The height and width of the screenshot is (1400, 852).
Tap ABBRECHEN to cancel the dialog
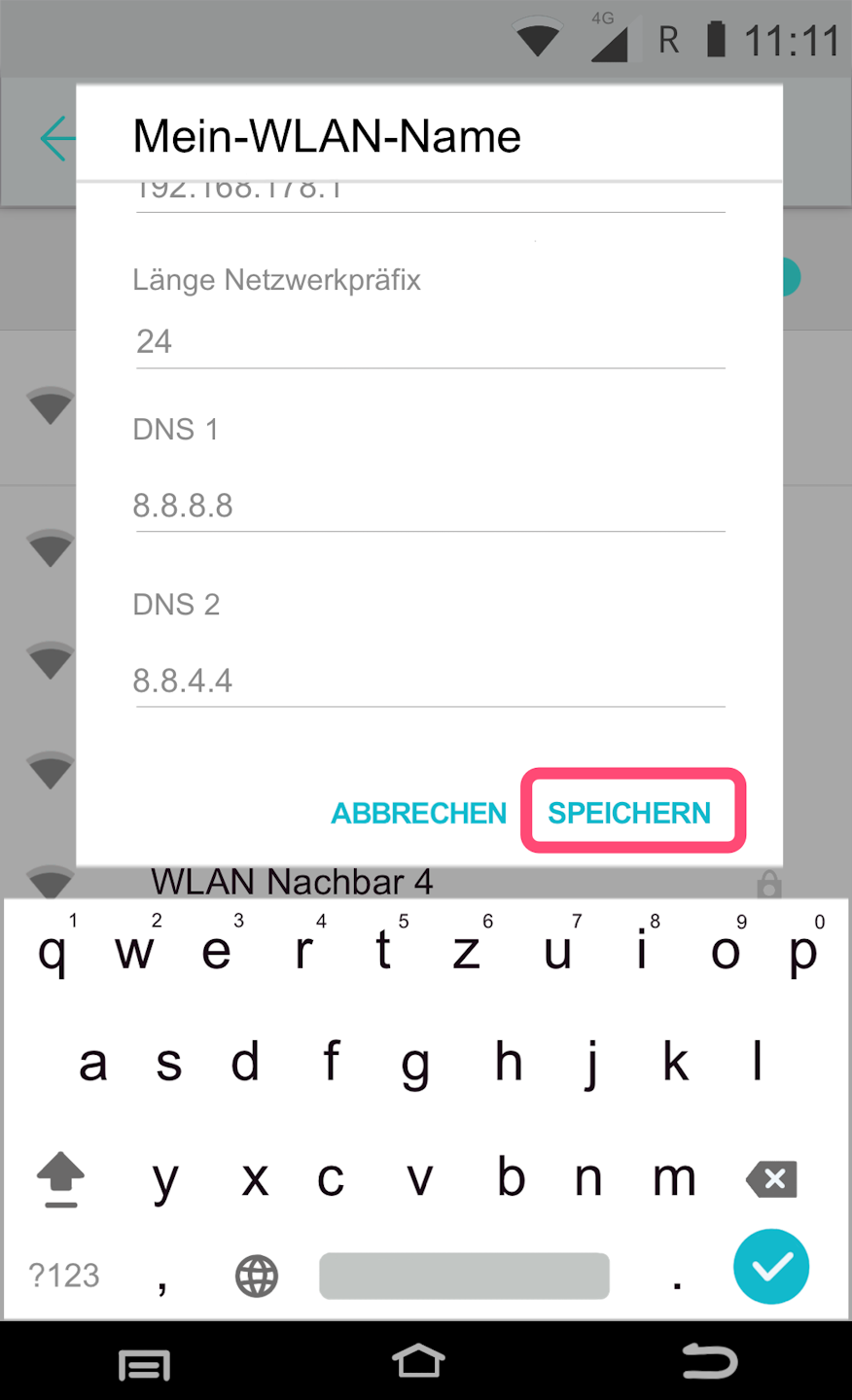coord(419,813)
